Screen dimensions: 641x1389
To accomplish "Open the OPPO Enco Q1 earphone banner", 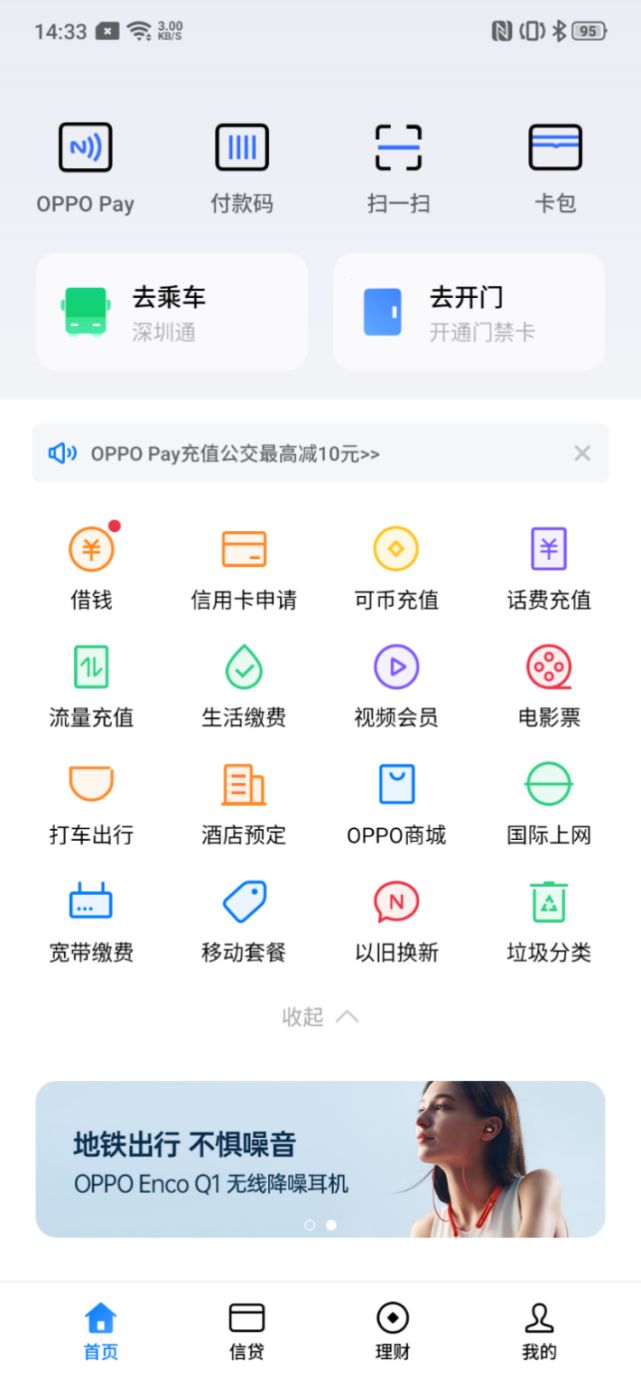I will pyautogui.click(x=320, y=1159).
